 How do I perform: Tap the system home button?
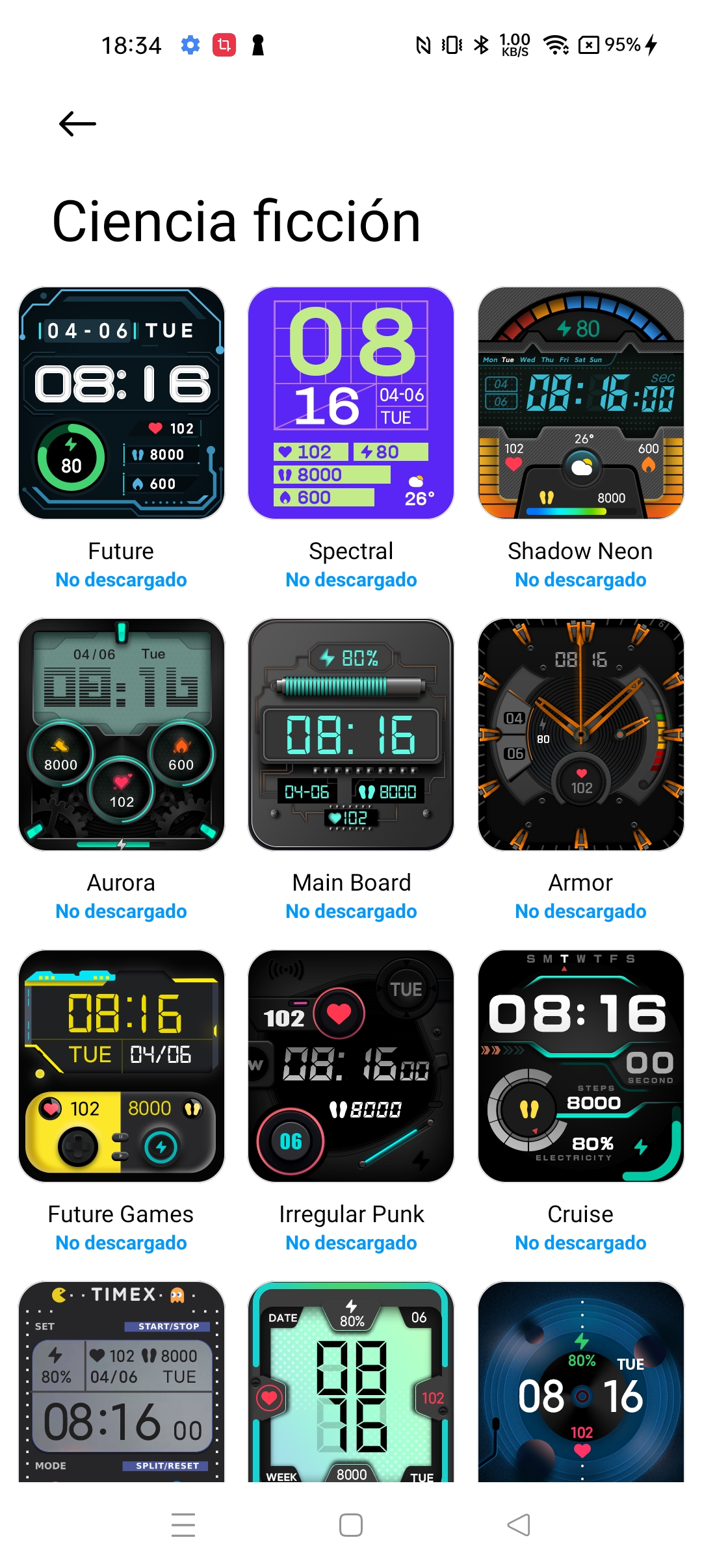coord(351,1525)
